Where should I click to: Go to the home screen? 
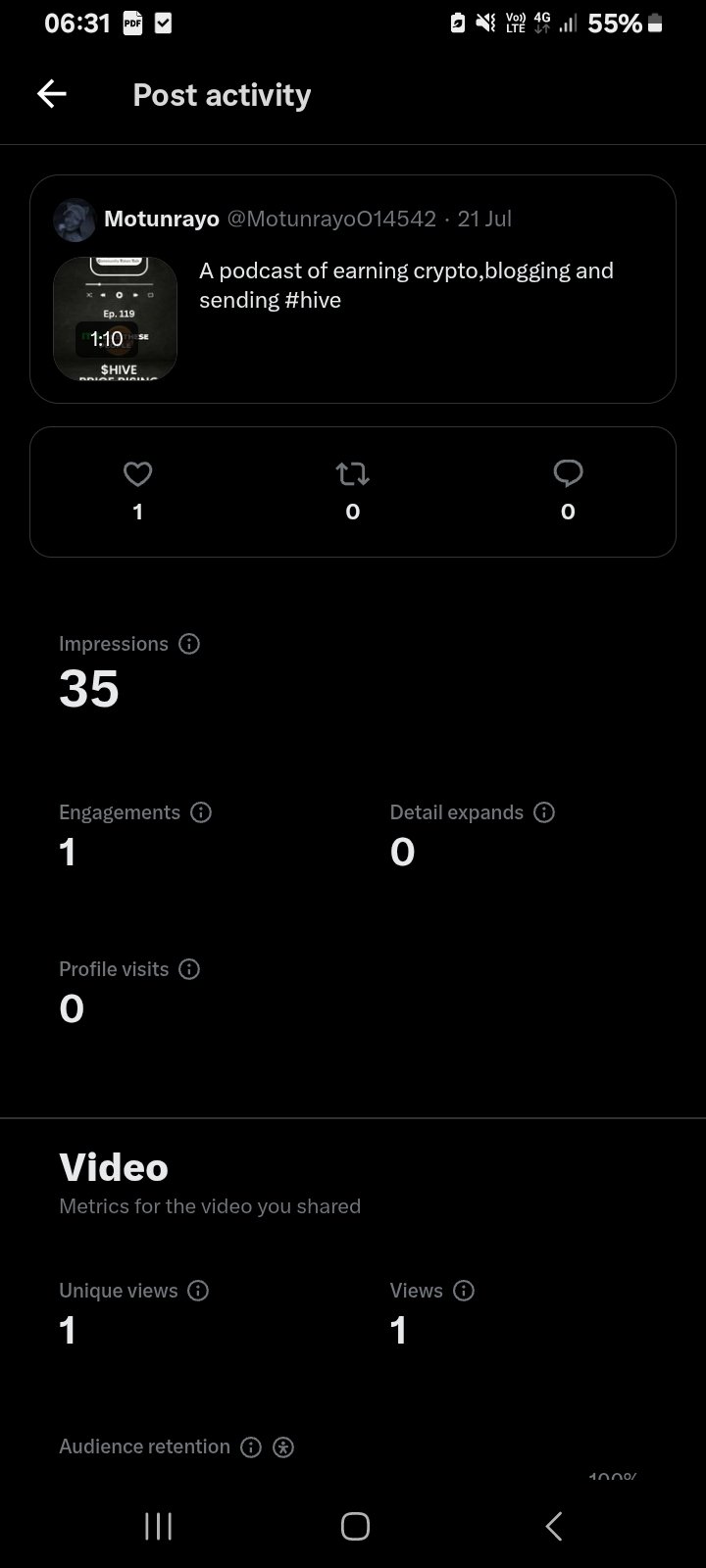tap(355, 1526)
